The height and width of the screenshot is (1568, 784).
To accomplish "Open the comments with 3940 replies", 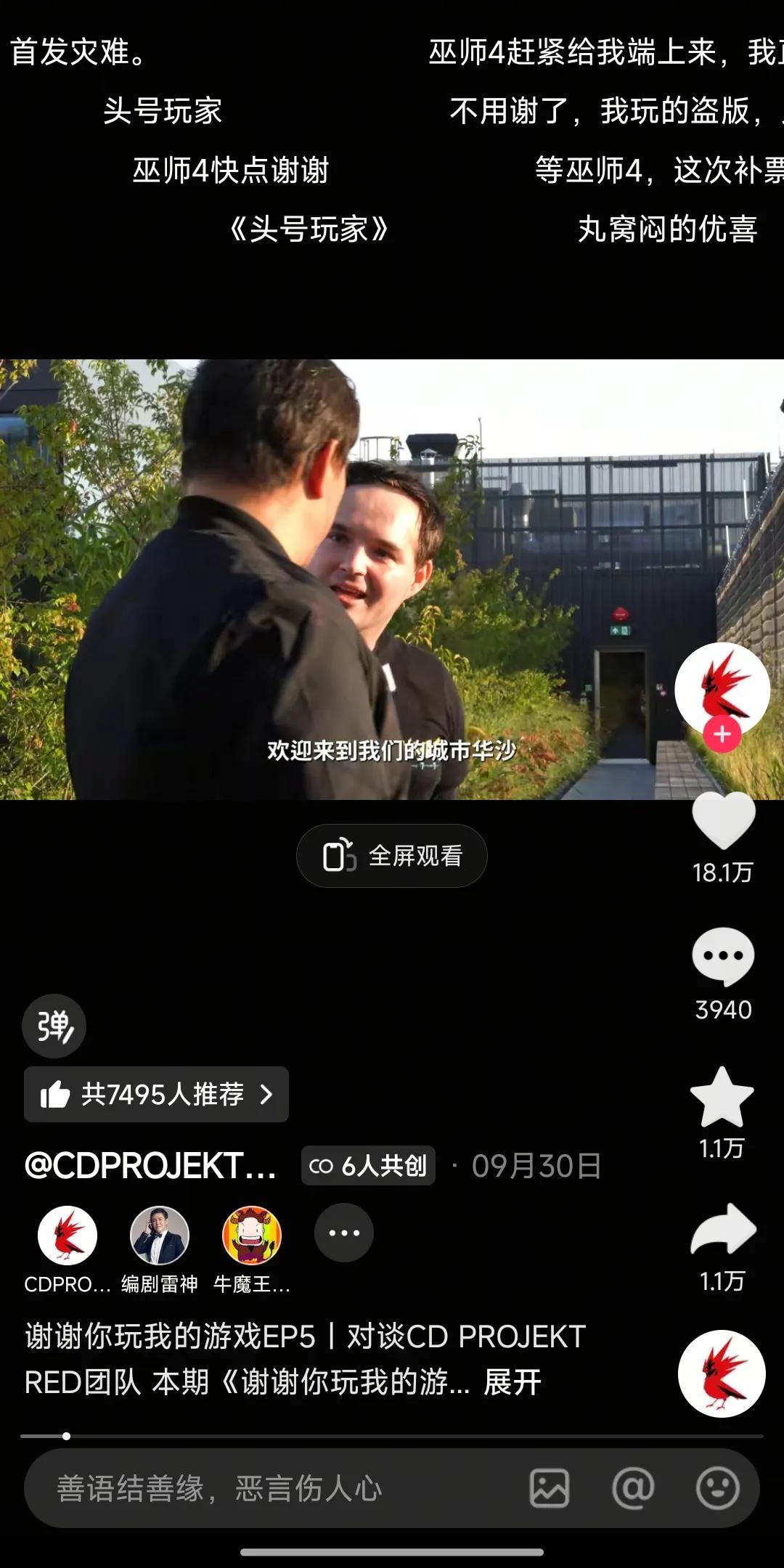I will tap(723, 957).
